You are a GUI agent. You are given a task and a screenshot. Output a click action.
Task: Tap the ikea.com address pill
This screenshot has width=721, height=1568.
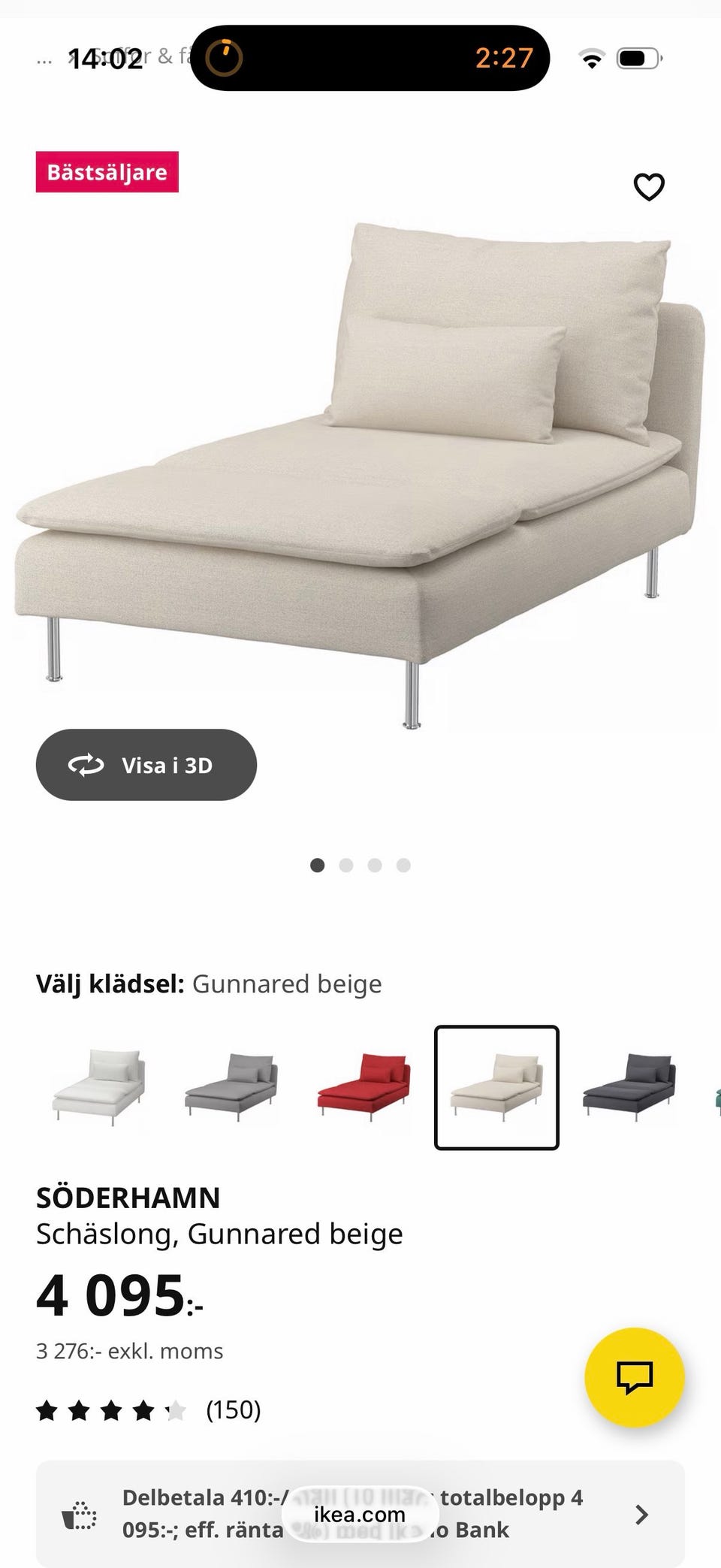(360, 1514)
